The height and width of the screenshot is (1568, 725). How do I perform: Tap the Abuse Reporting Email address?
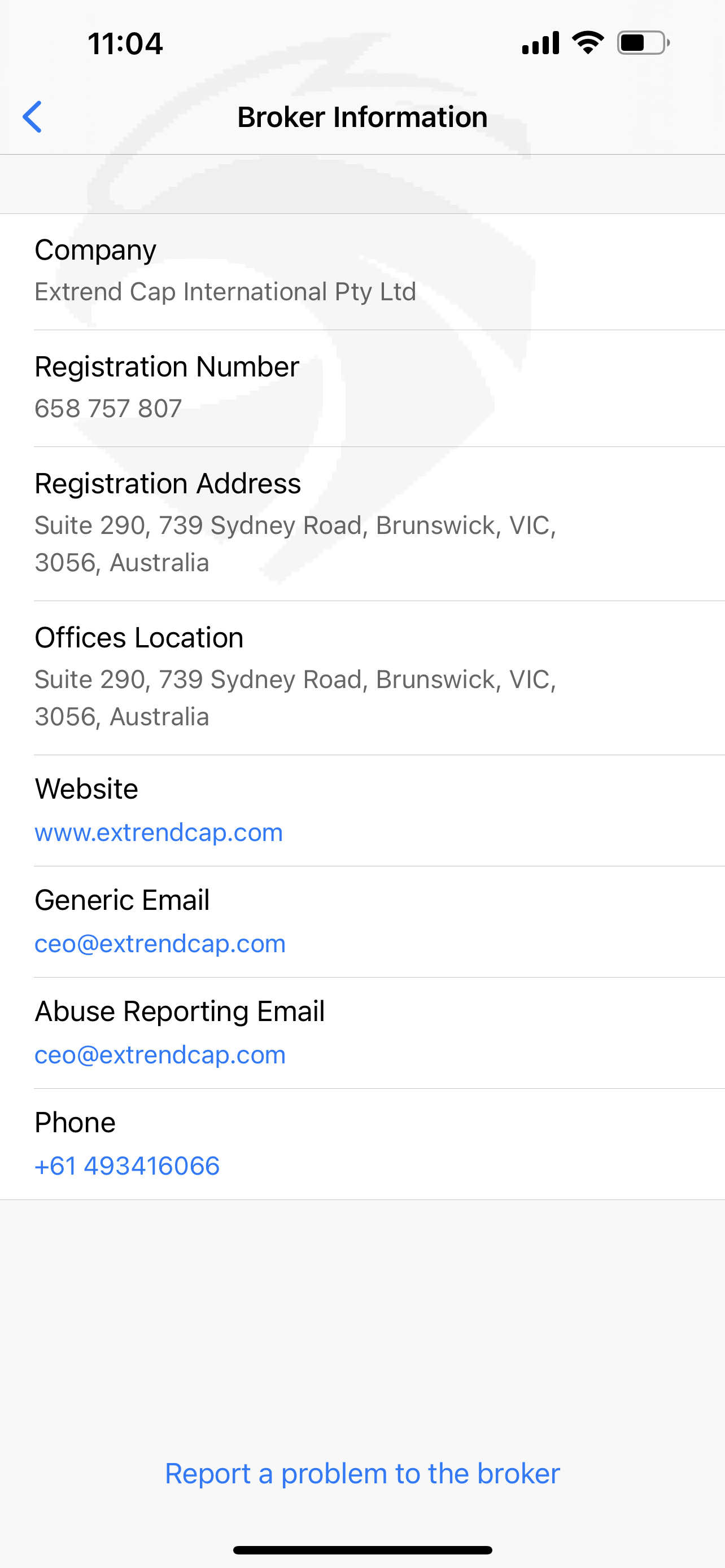(x=160, y=1055)
